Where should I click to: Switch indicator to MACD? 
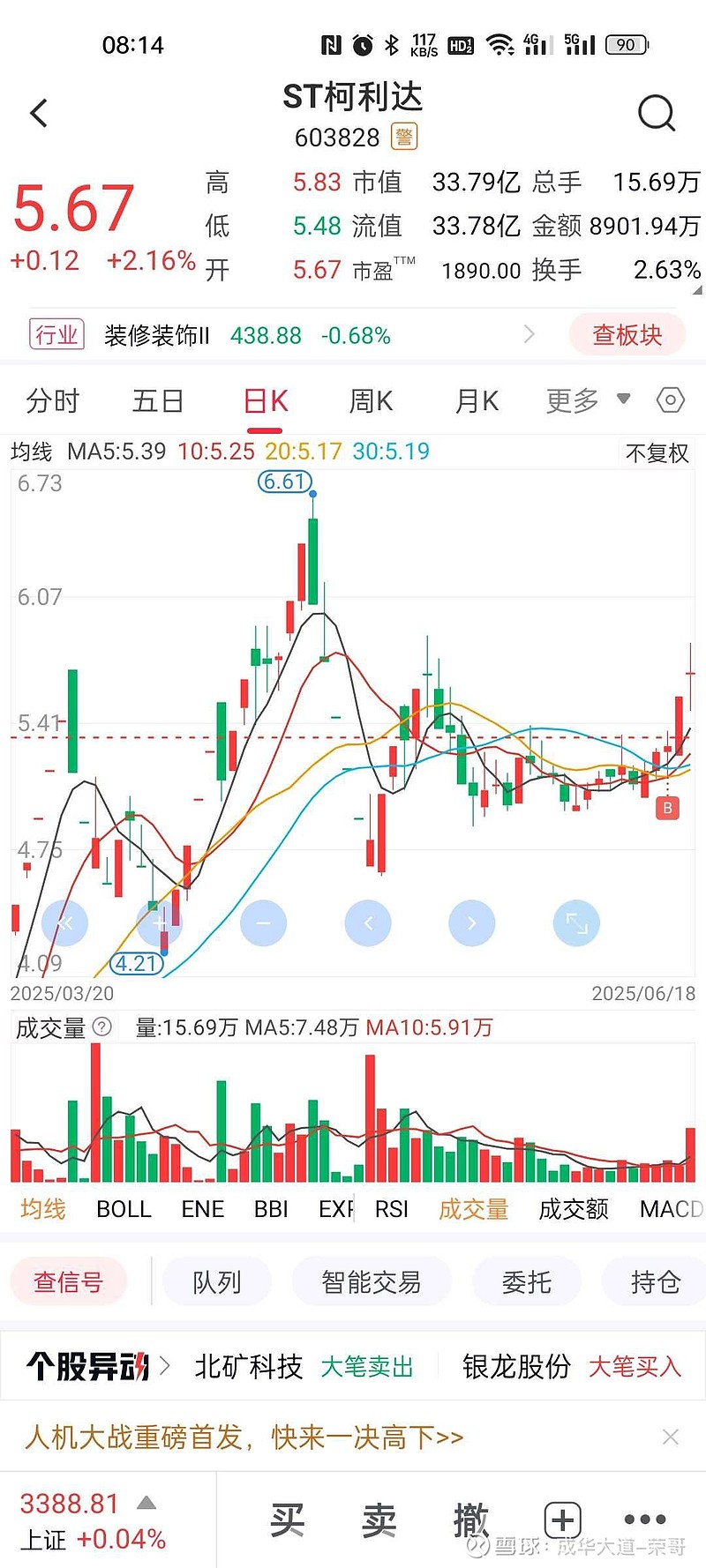[672, 1209]
